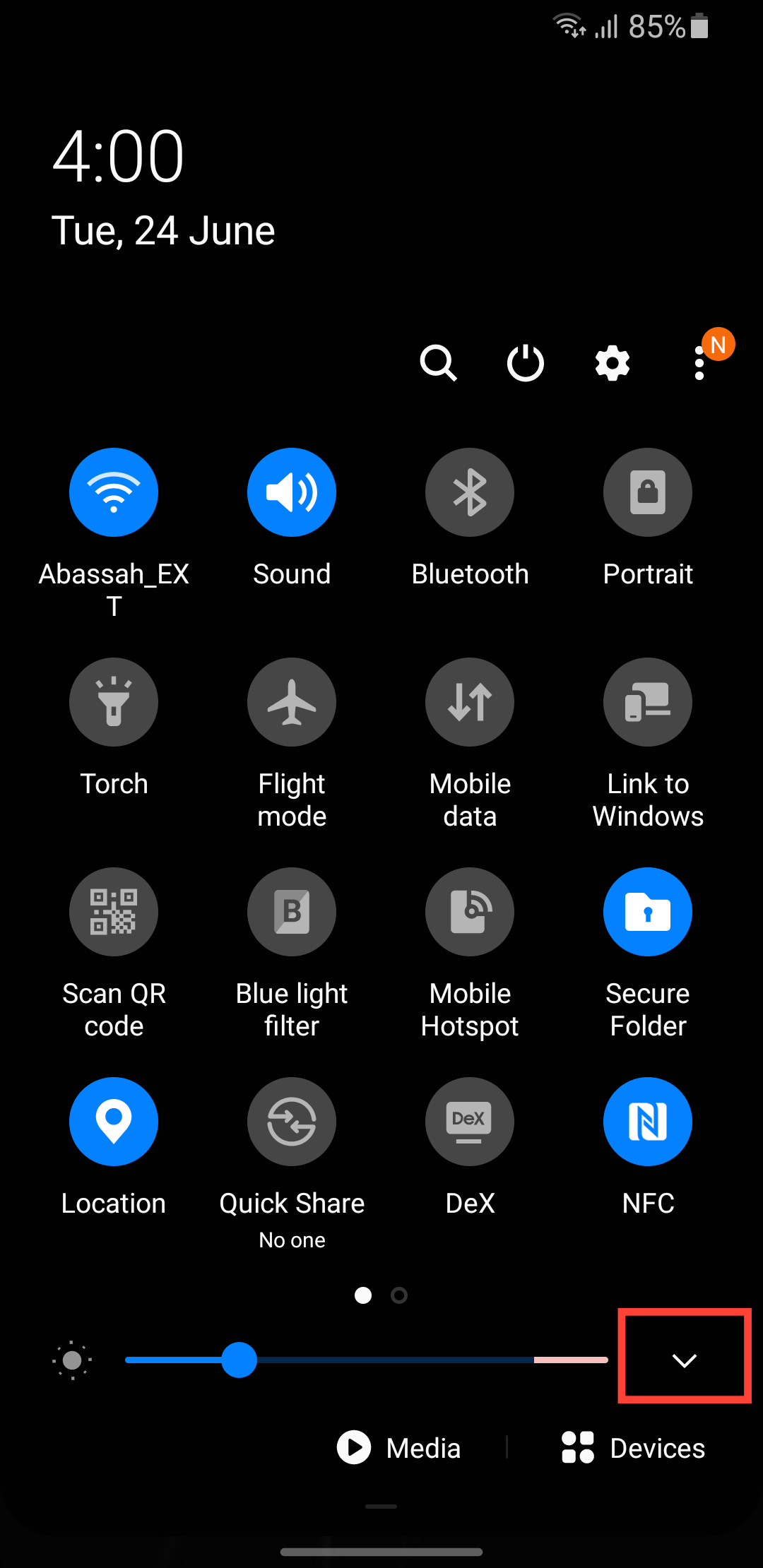Tap the power menu icon
Viewport: 763px width, 1568px height.
tap(525, 363)
